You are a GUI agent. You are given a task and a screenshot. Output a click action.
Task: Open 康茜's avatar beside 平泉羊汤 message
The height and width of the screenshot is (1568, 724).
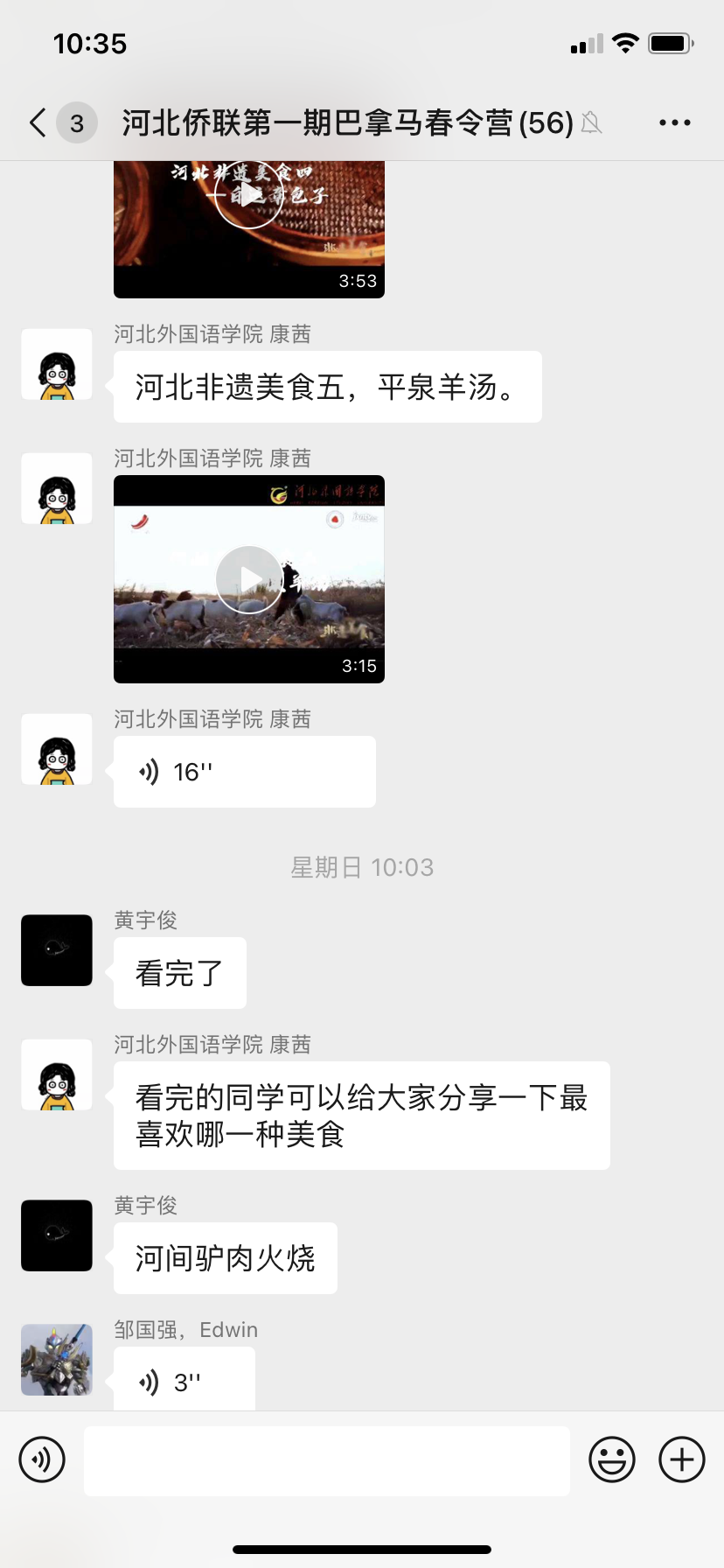[x=57, y=365]
